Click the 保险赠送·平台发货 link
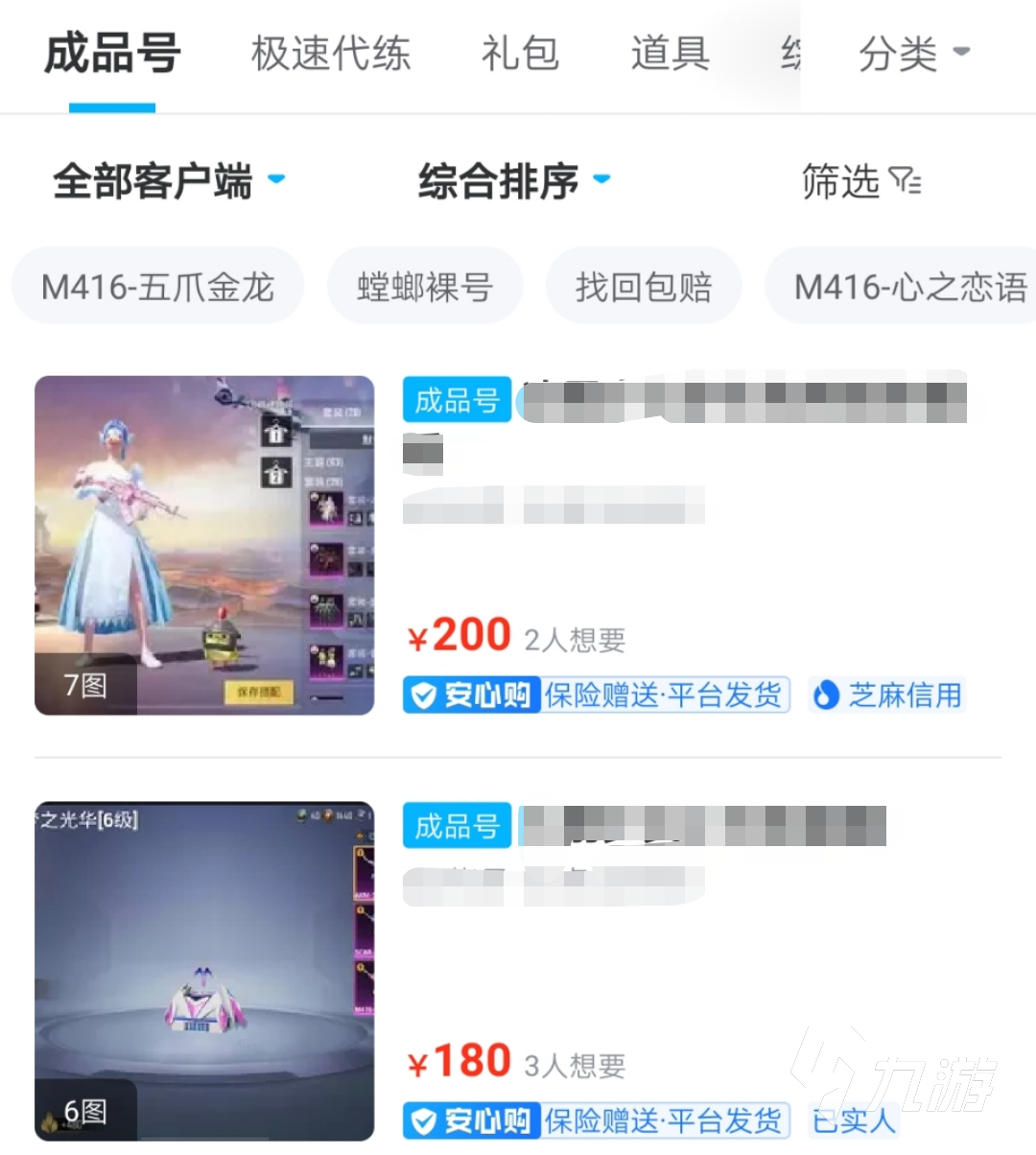The image size is (1036, 1155). [666, 695]
